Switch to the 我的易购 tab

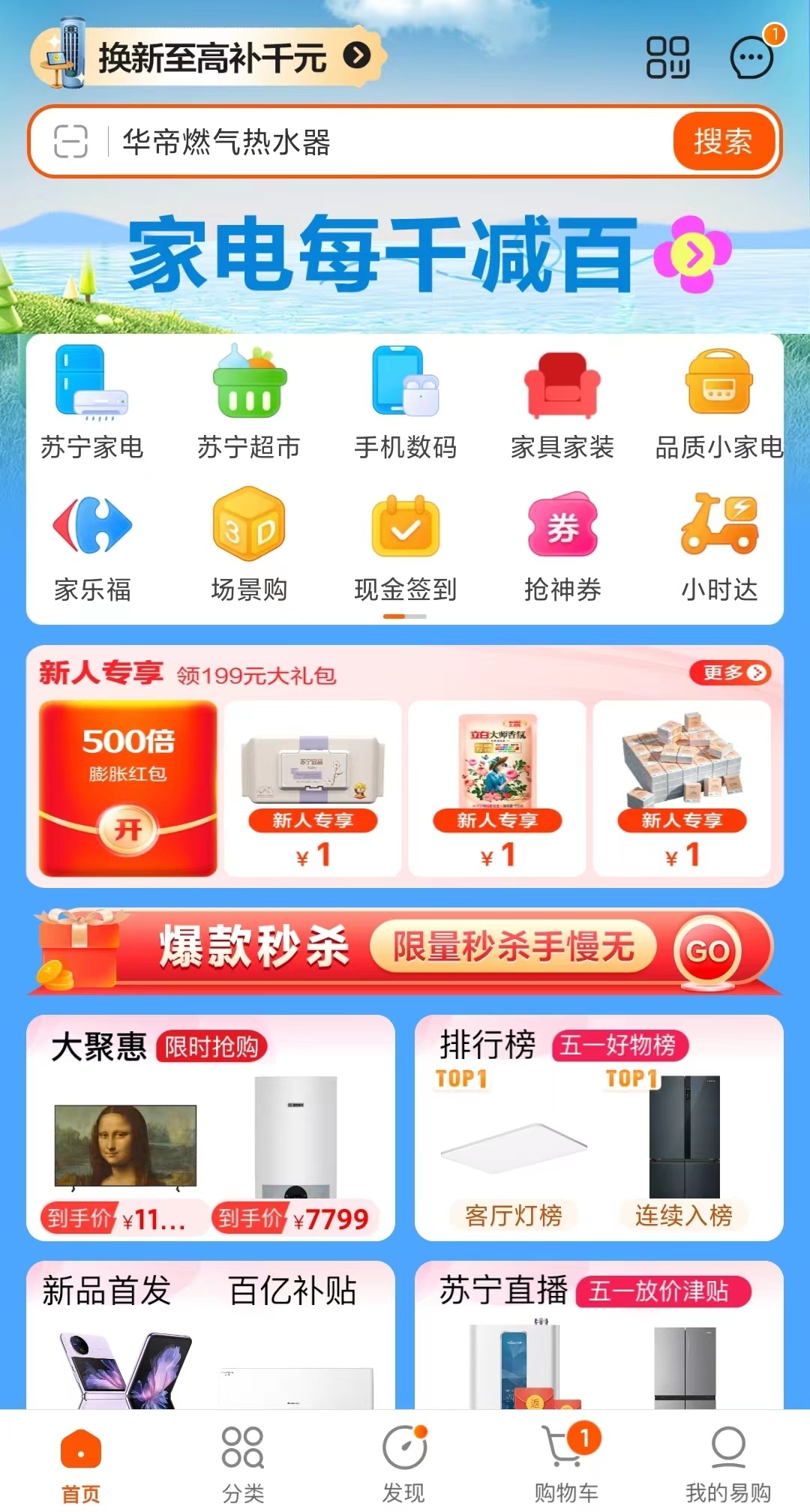click(x=727, y=1464)
